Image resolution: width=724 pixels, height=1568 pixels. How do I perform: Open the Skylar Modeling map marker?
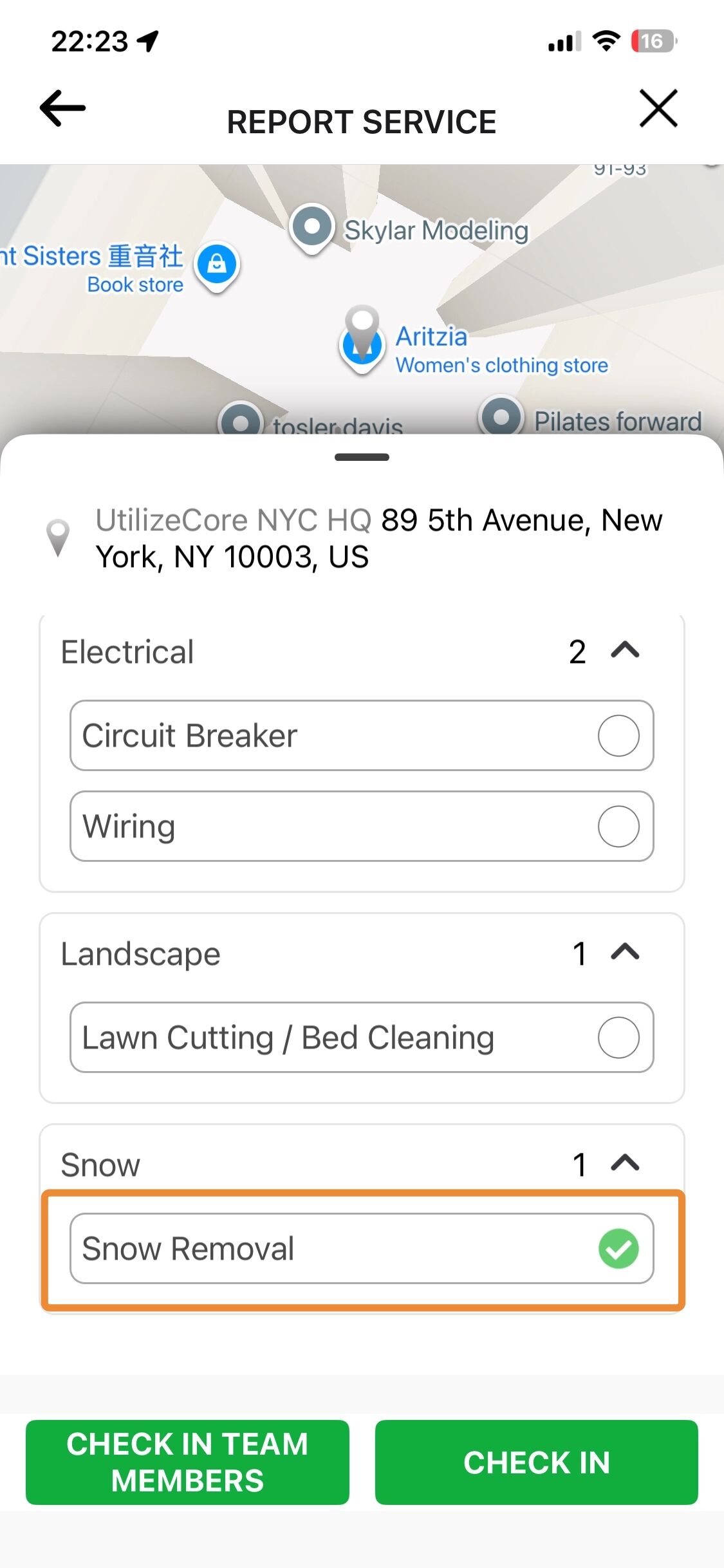coord(313,227)
